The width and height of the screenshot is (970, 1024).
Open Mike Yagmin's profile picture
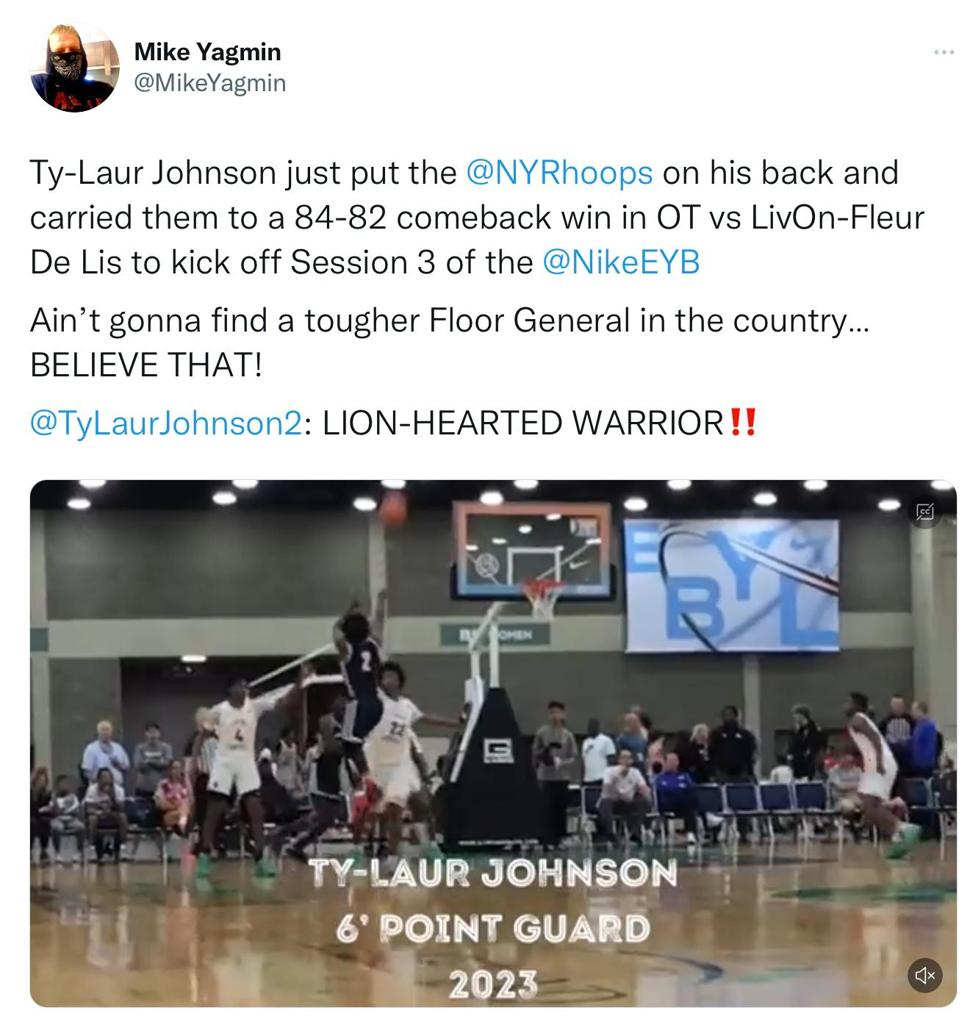[75, 68]
